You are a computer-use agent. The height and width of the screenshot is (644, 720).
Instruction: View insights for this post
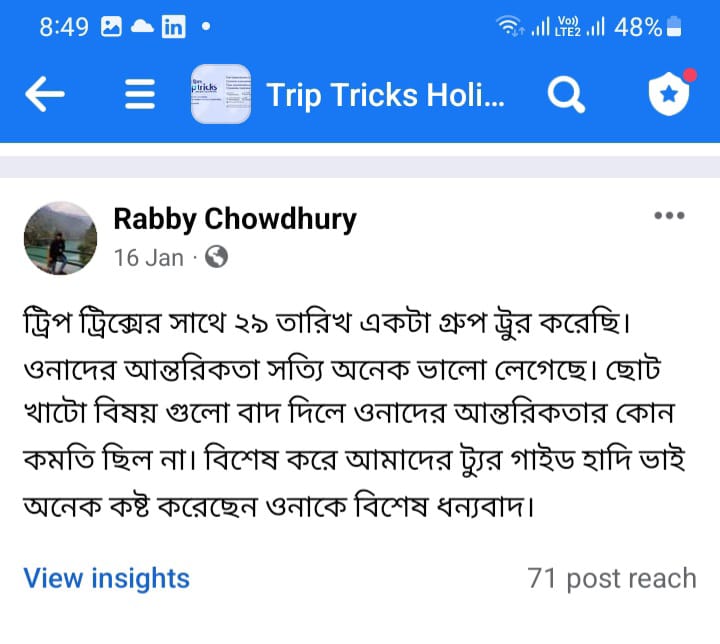(x=106, y=578)
